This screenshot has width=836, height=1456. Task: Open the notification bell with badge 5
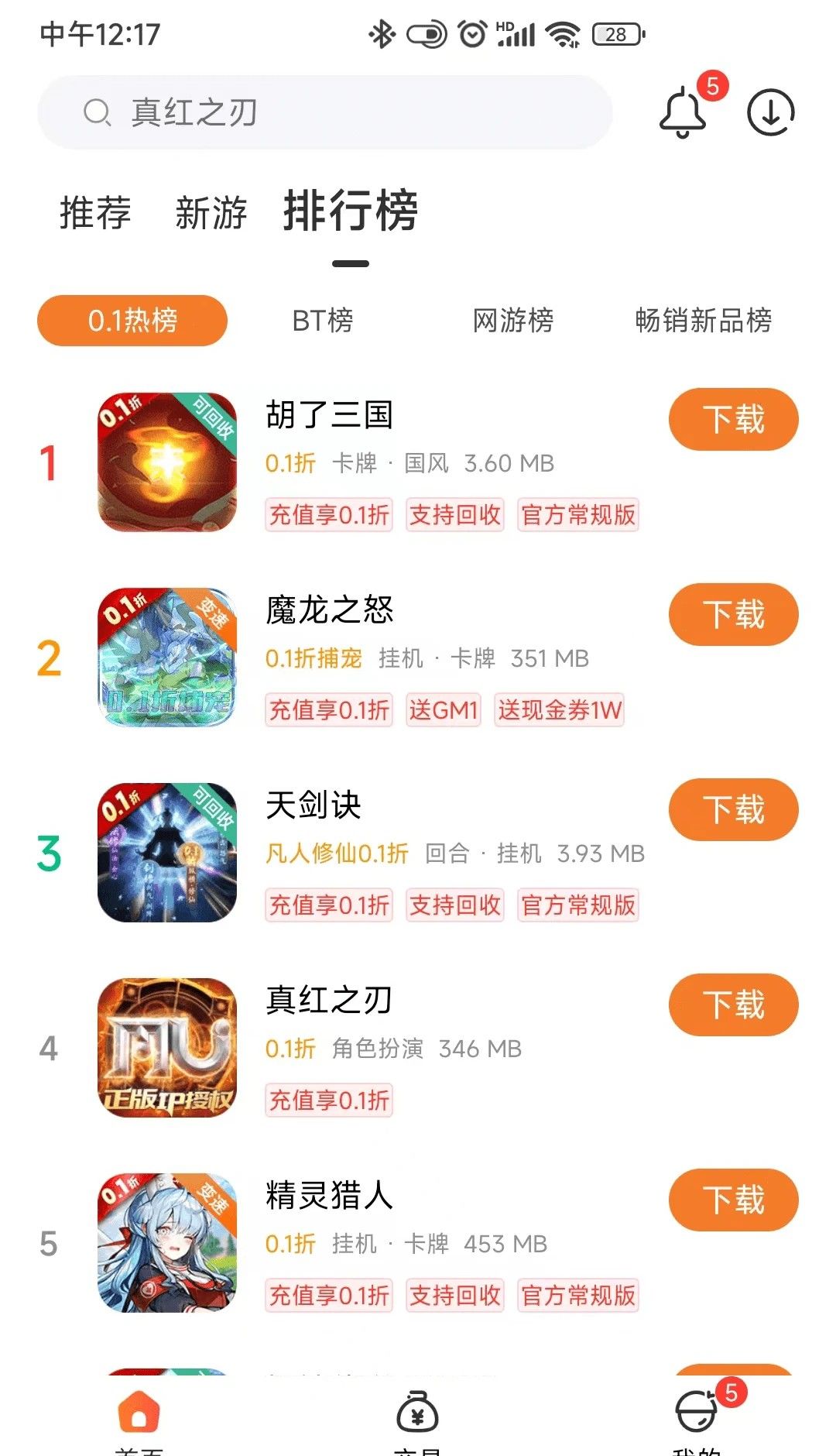pos(684,112)
